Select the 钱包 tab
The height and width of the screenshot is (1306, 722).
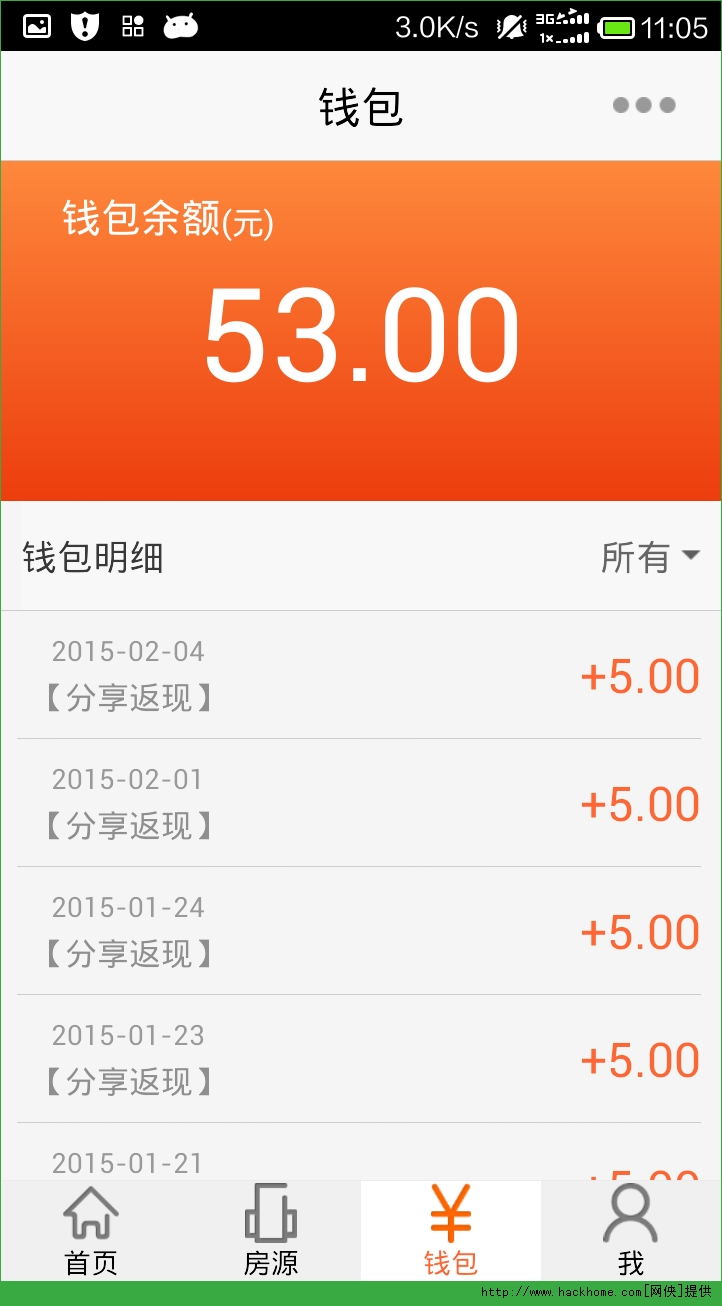pos(451,1231)
